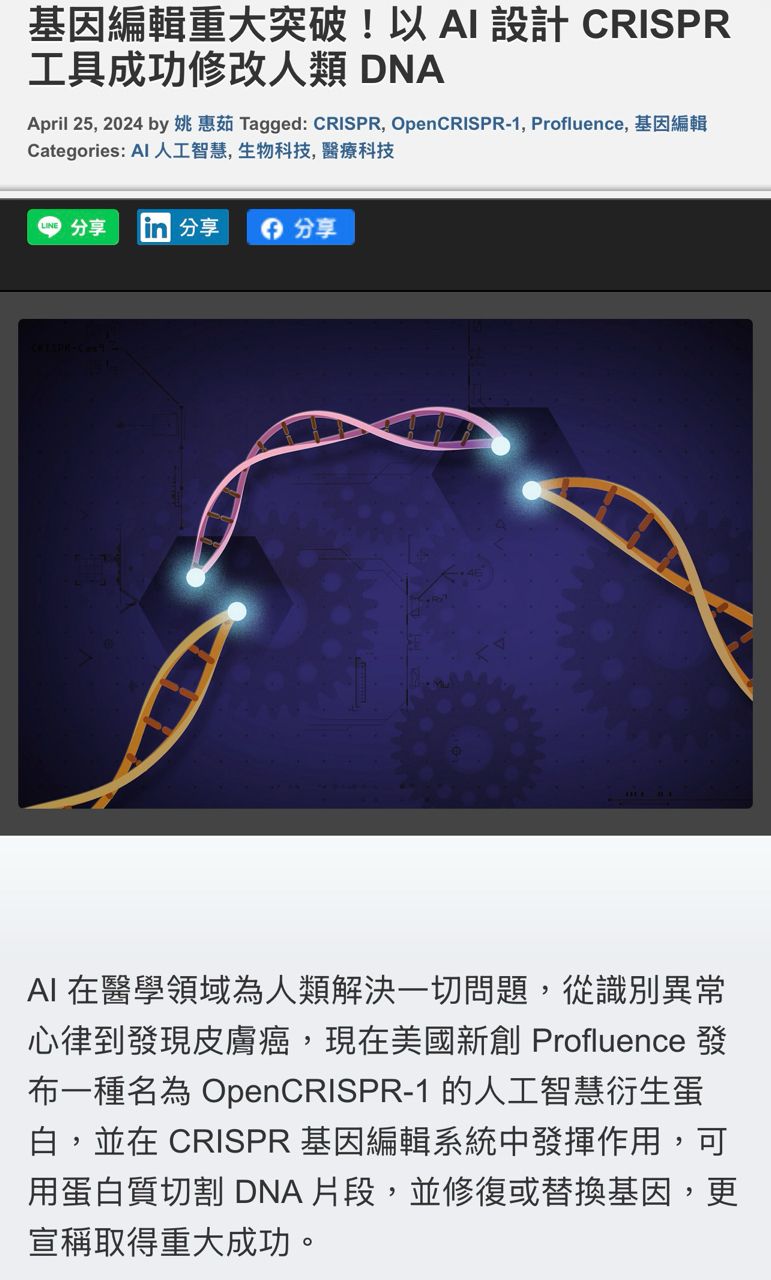This screenshot has width=771, height=1280.
Task: Open the 醫療科技 category
Action: [358, 151]
